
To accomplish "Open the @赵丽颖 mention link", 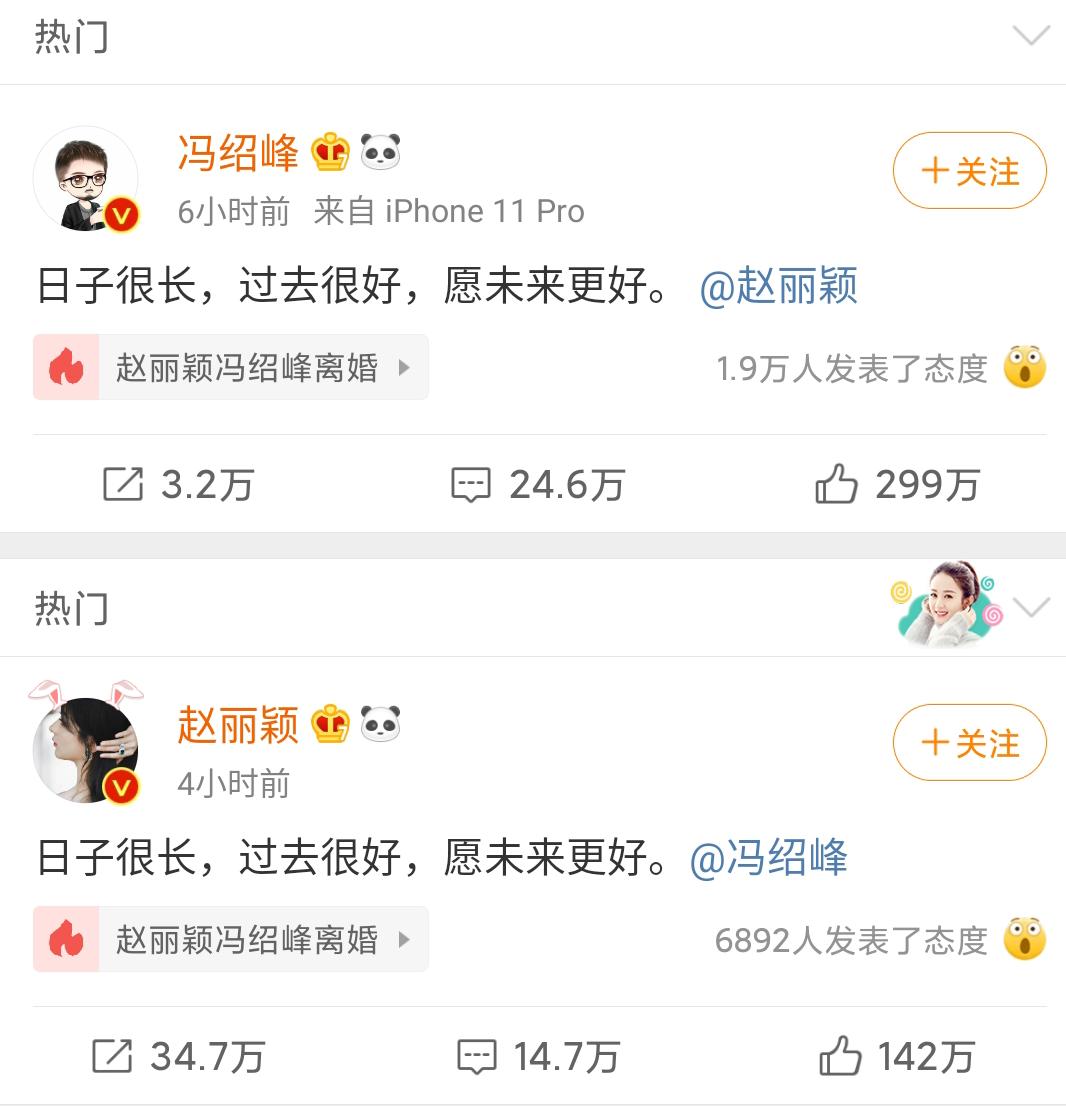I will point(778,287).
